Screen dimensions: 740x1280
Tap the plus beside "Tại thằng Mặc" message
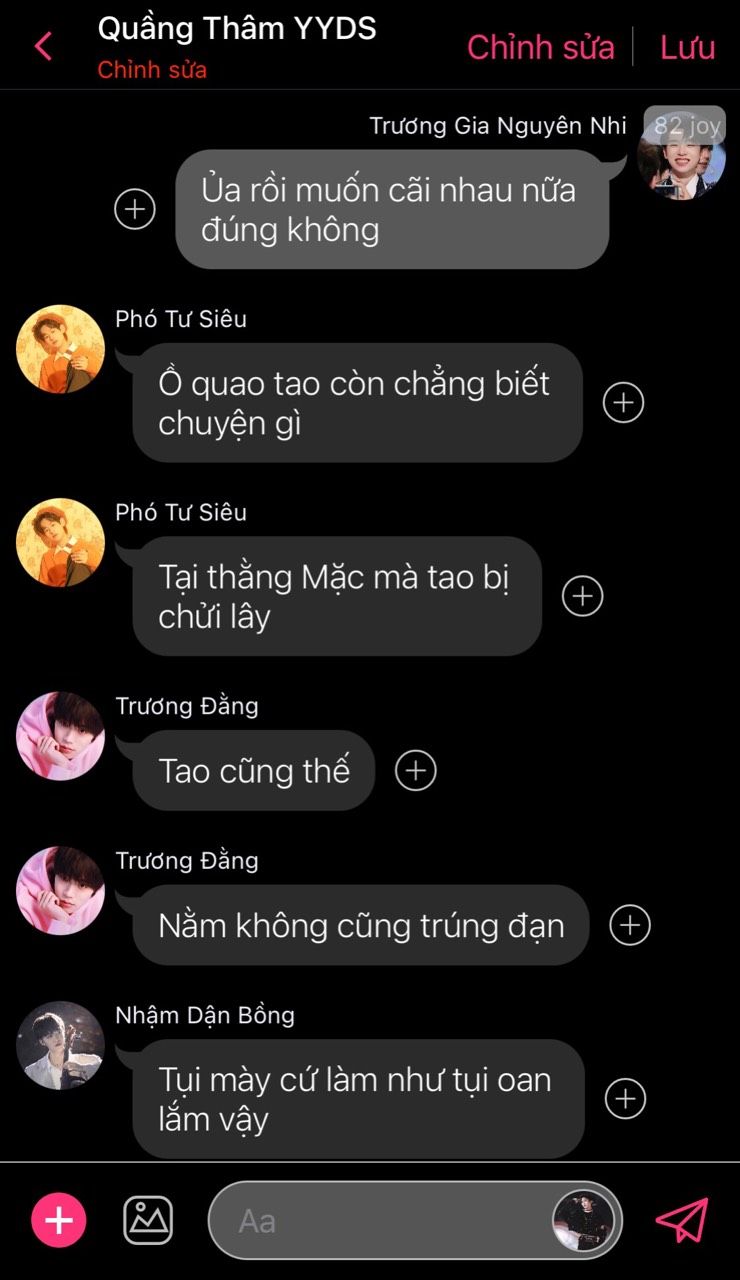coord(582,596)
